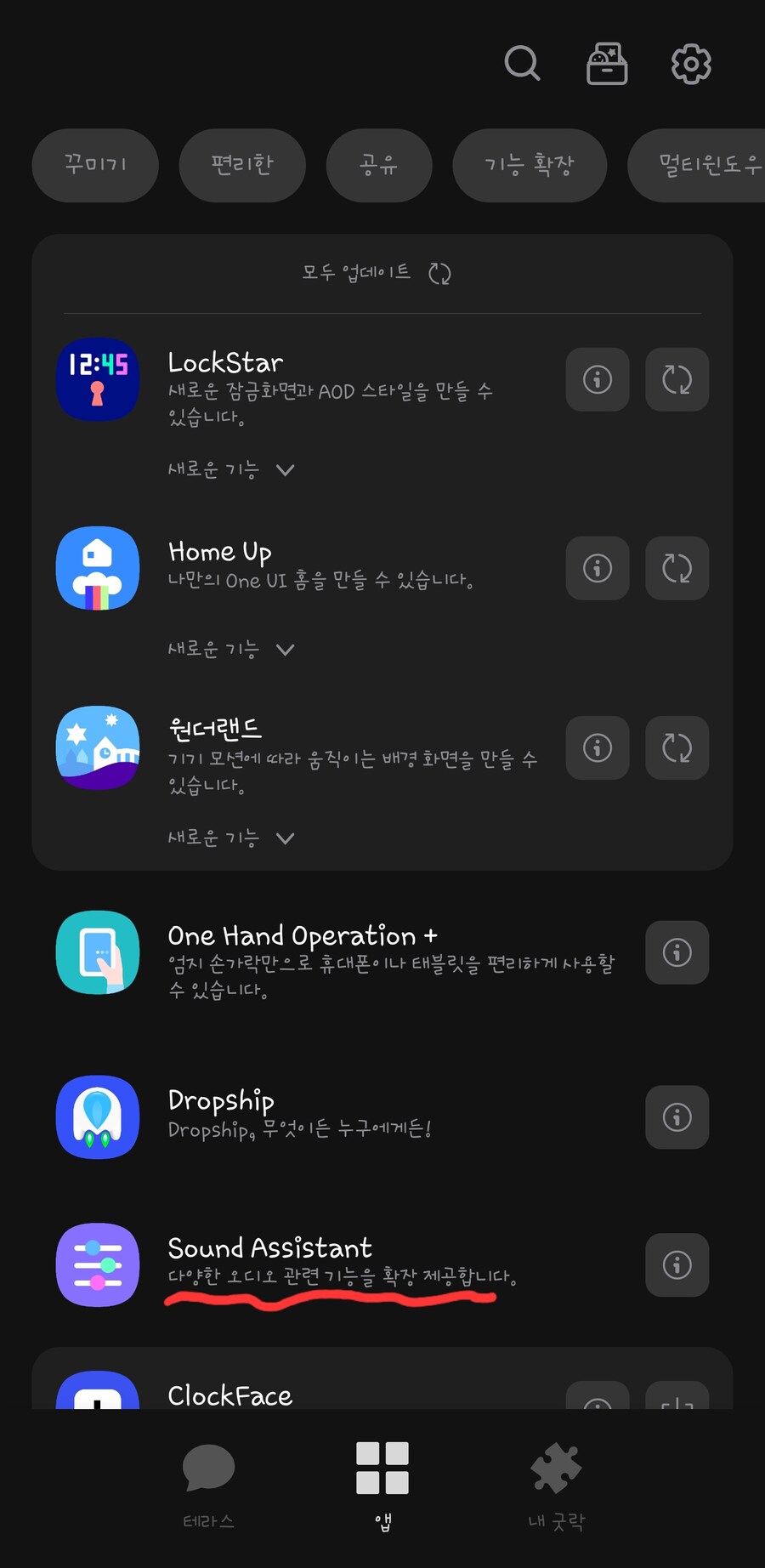Viewport: 765px width, 1568px height.
Task: Select the One Hand Operation + icon
Action: coord(97,953)
